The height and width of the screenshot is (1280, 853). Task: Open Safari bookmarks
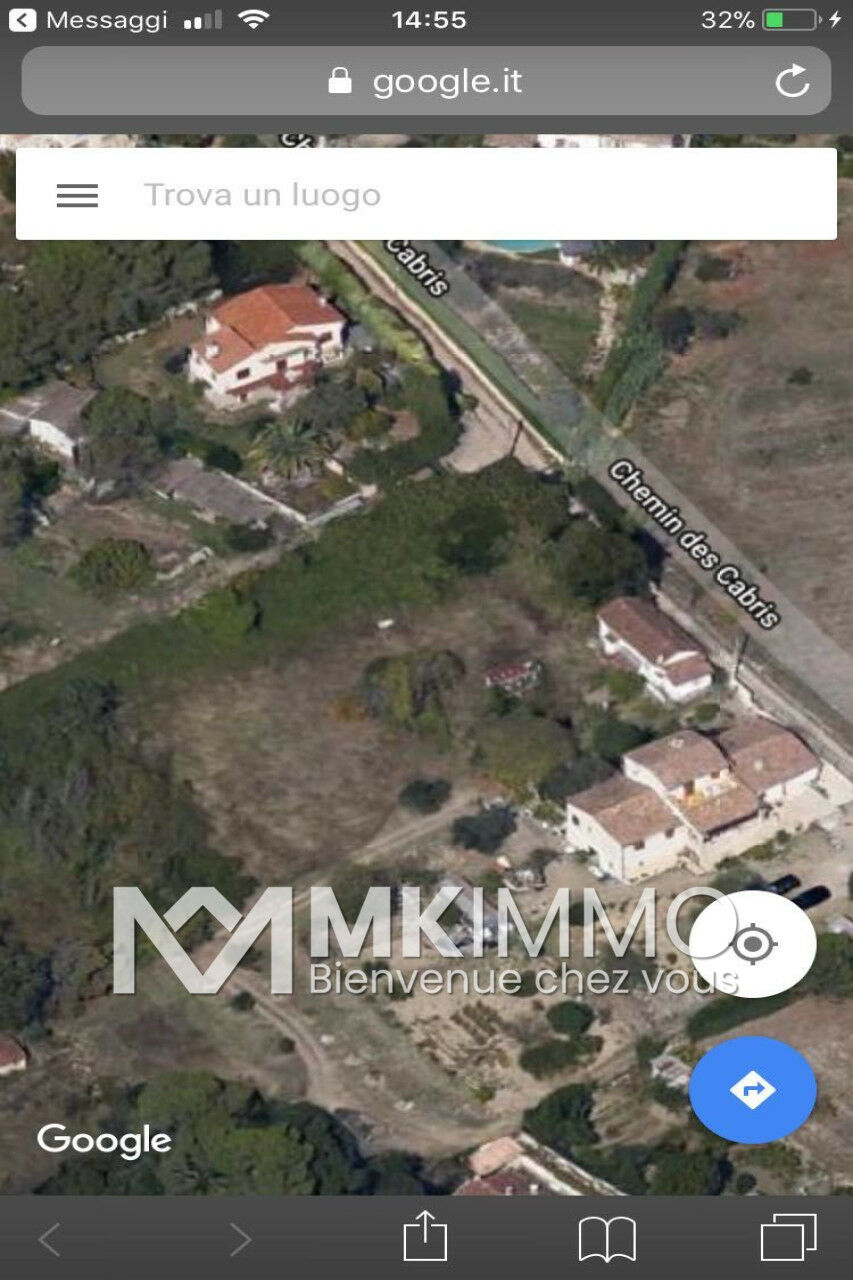tap(607, 1239)
